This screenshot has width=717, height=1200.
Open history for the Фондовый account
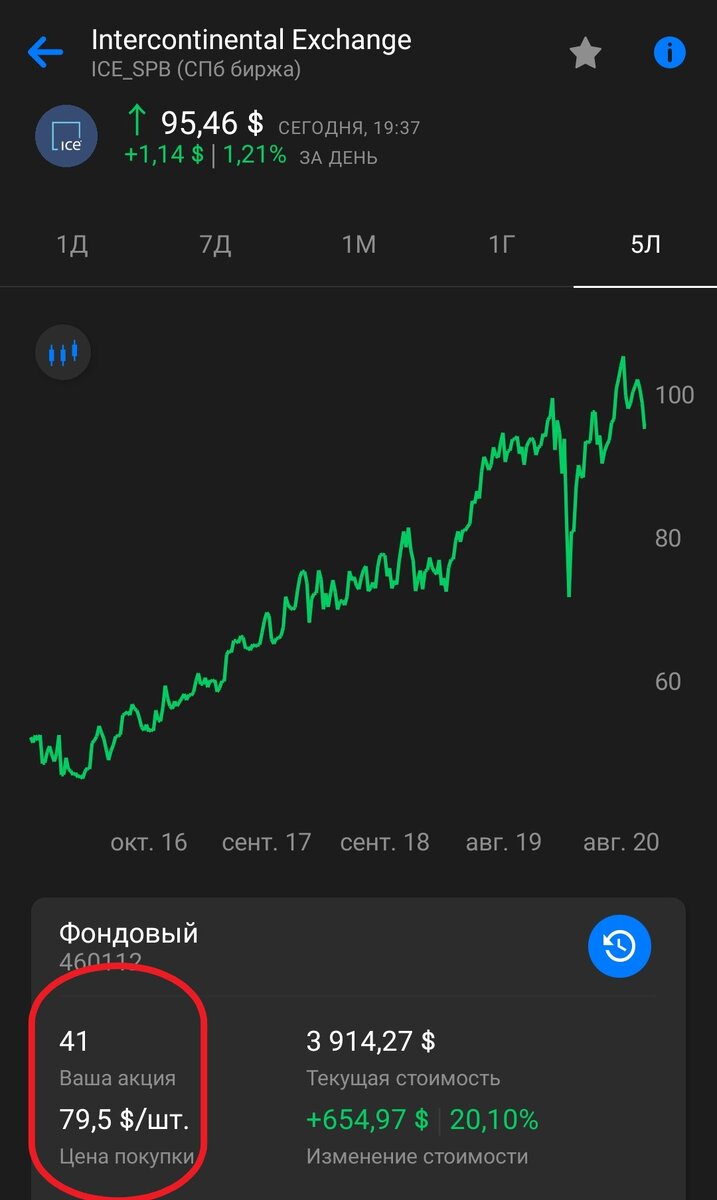pos(619,945)
